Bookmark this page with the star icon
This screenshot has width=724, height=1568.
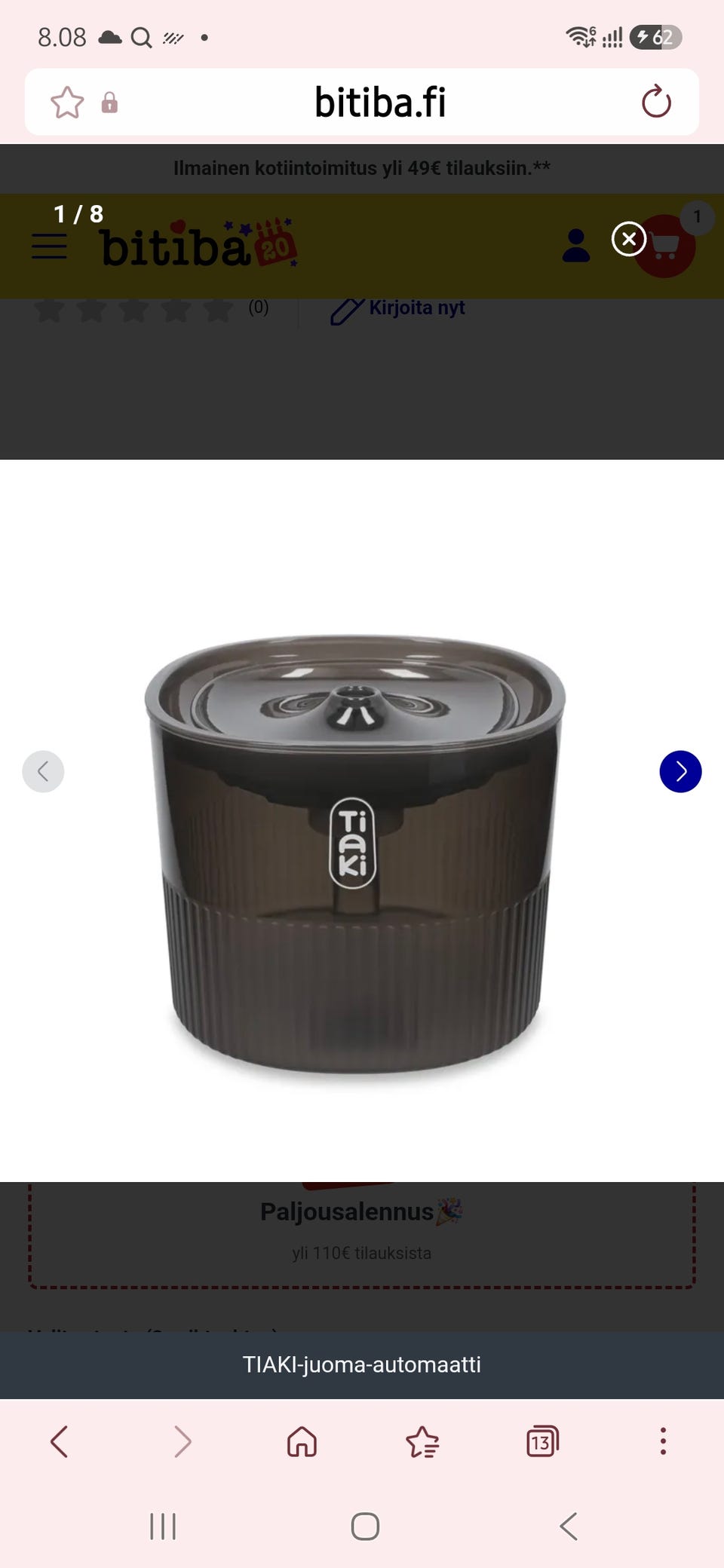(67, 103)
